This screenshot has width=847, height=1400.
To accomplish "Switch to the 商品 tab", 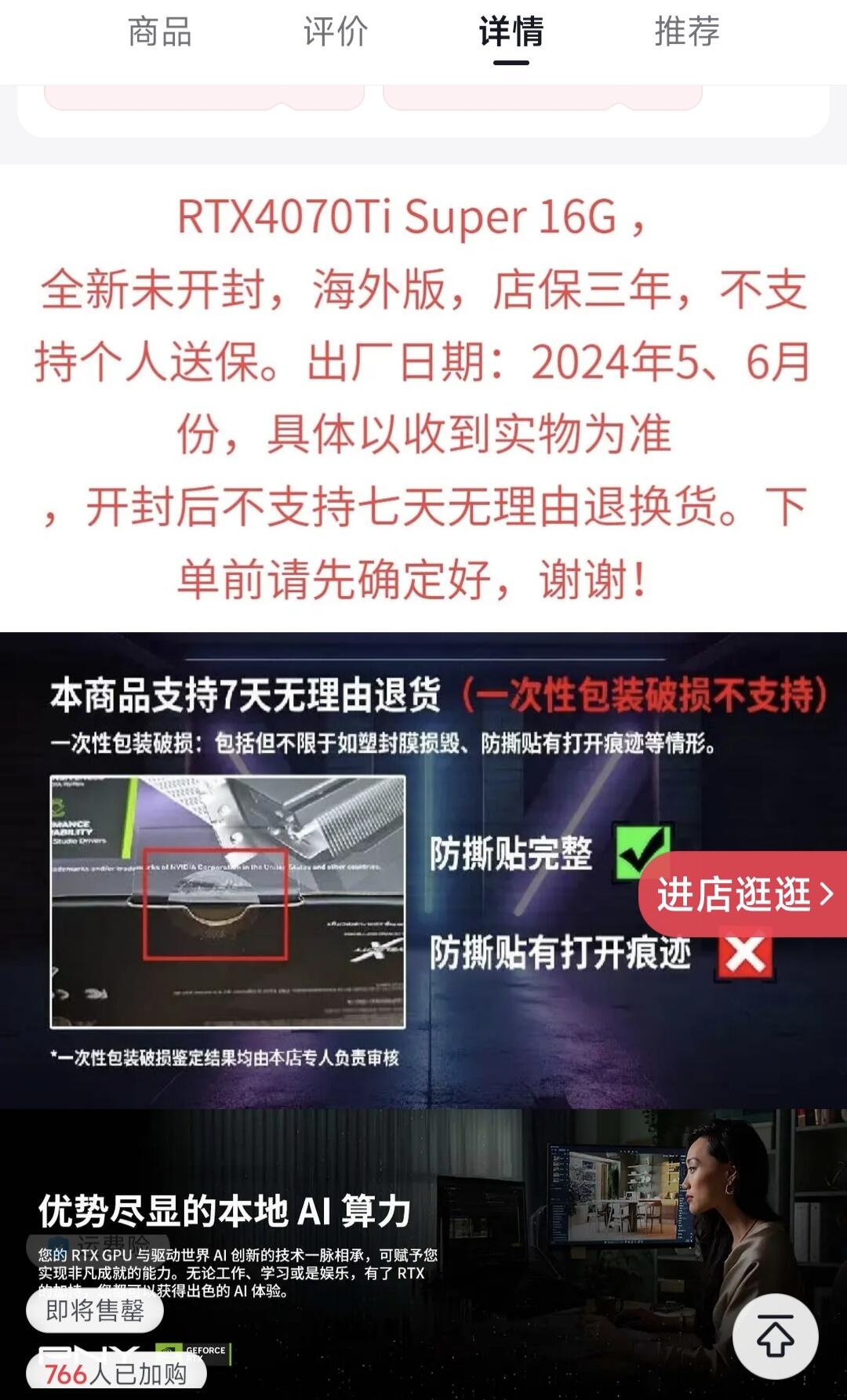I will [160, 33].
